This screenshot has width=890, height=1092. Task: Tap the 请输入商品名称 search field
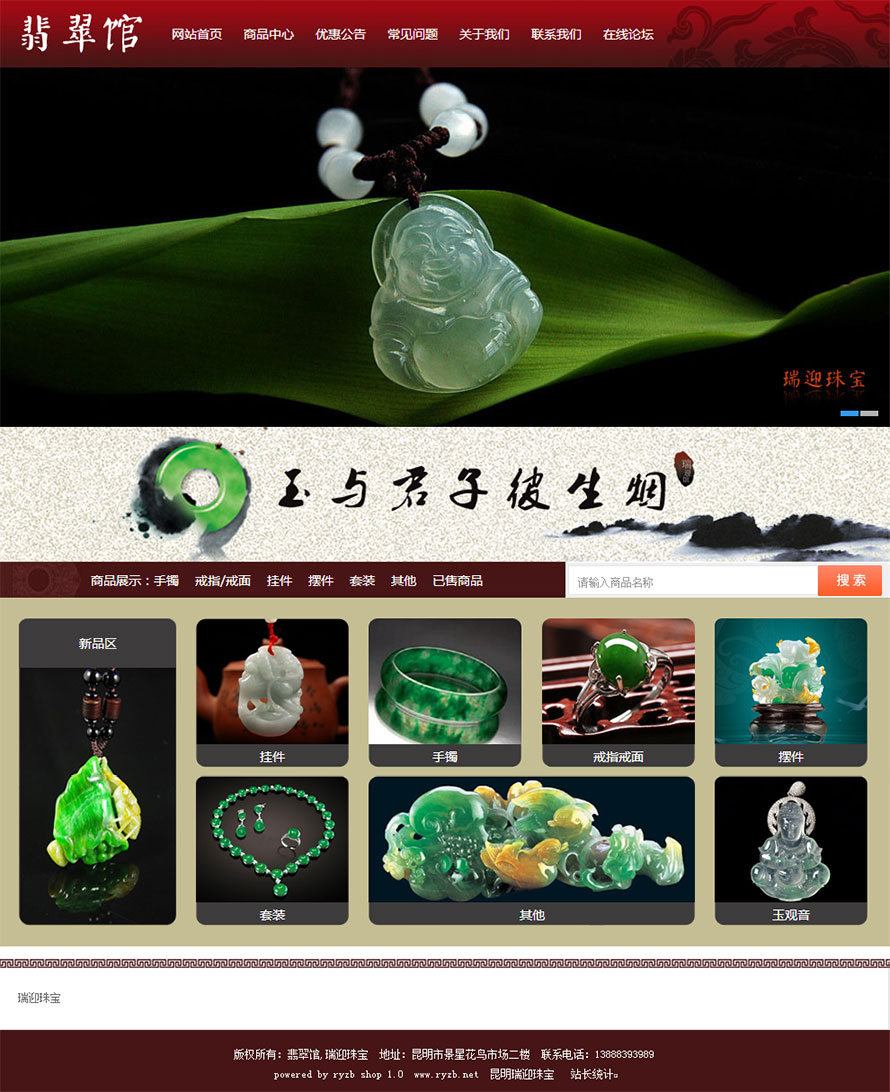pos(692,582)
